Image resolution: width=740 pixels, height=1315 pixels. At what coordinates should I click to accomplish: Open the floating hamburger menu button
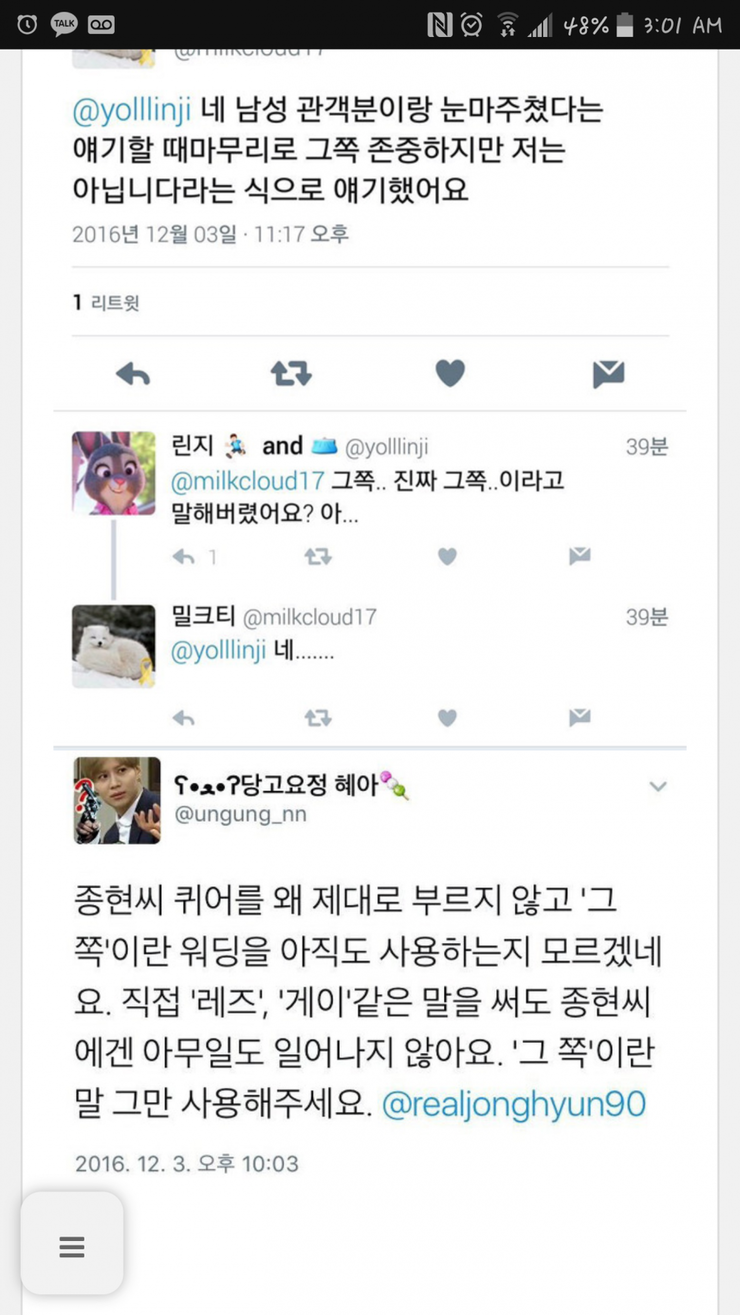pyautogui.click(x=72, y=1246)
